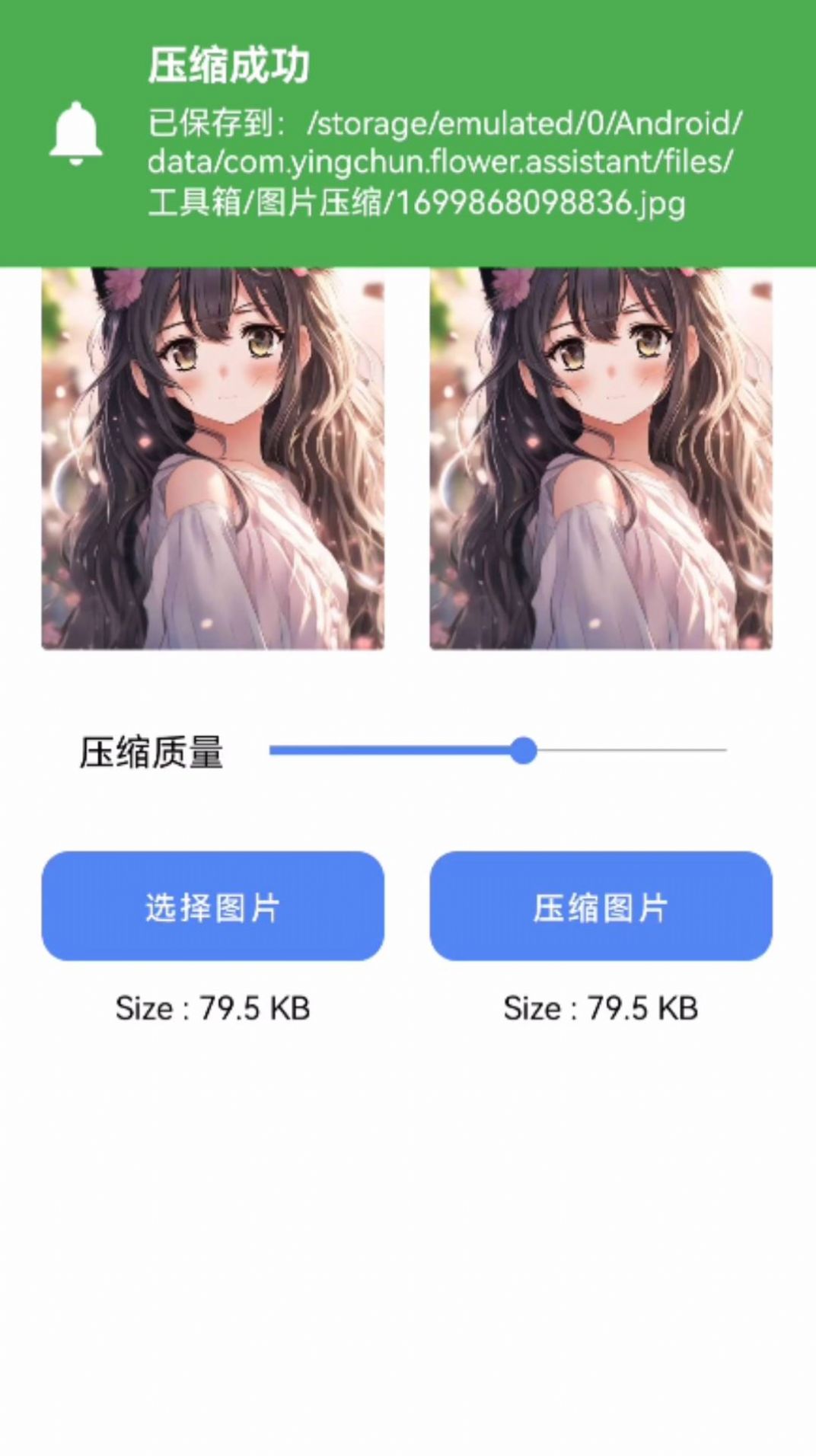Tap the green compression success notification
Image resolution: width=816 pixels, height=1456 pixels.
pos(408,129)
